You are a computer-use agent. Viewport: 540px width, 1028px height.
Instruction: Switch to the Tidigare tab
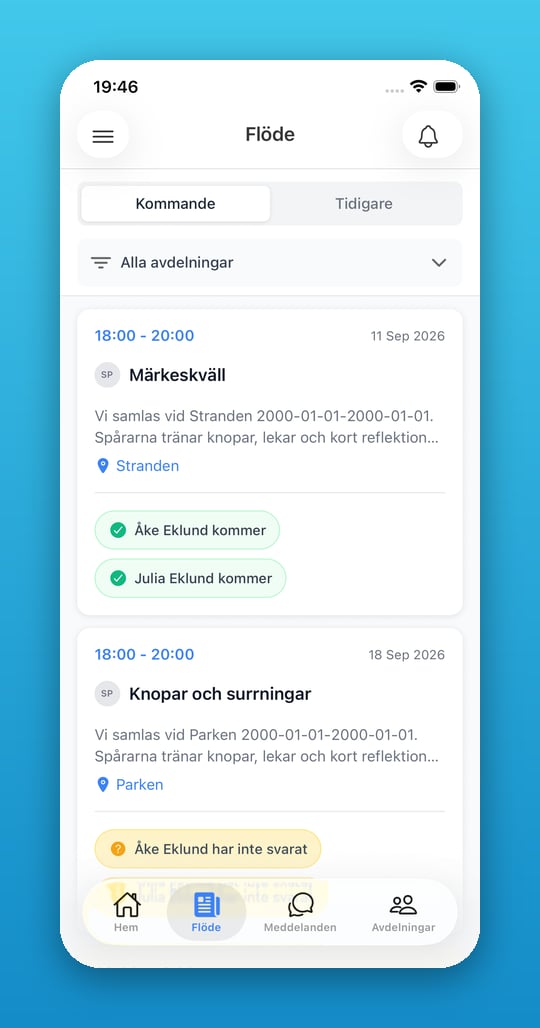coord(364,204)
